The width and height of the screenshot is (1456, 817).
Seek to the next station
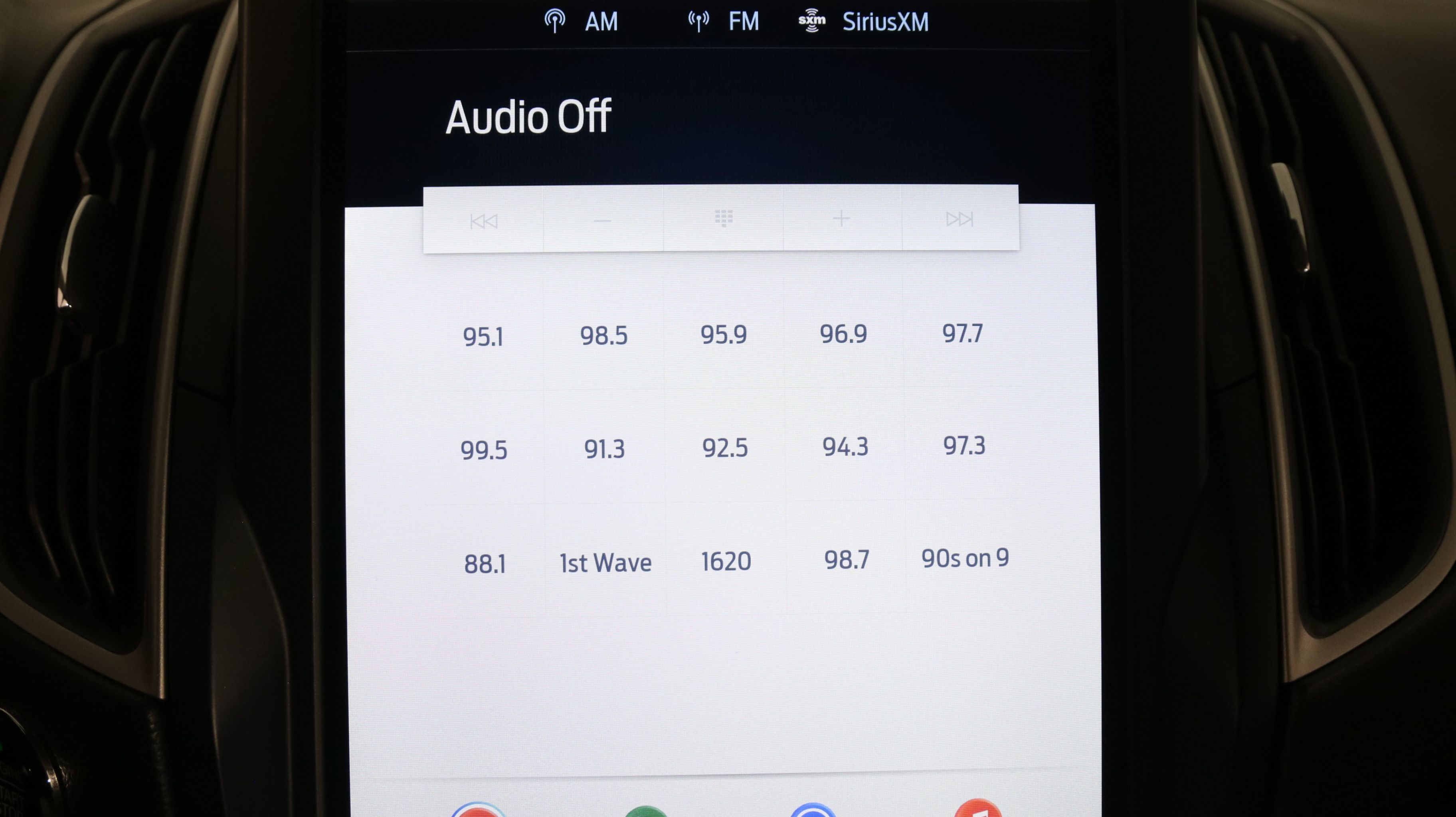coord(960,219)
